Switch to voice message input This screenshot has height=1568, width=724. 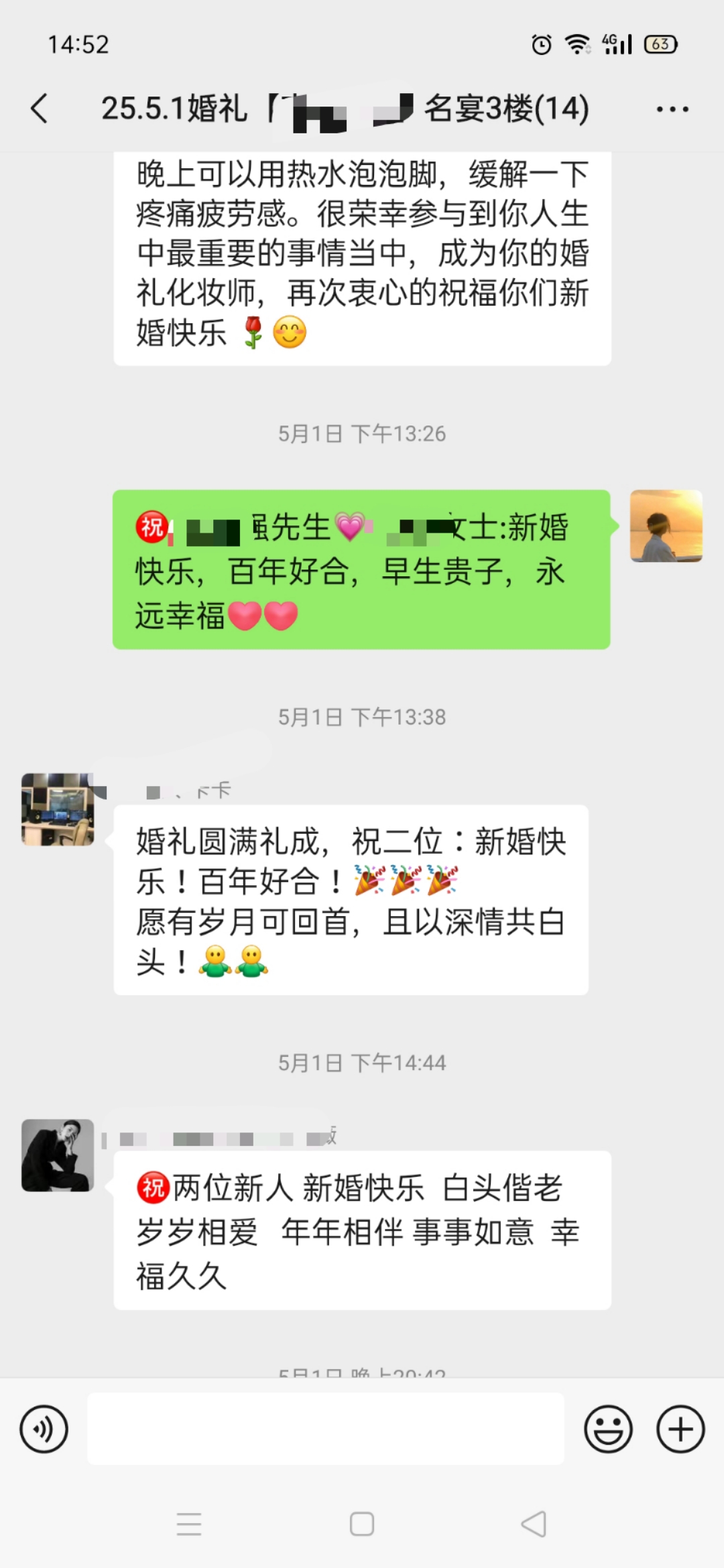pos(44,1429)
